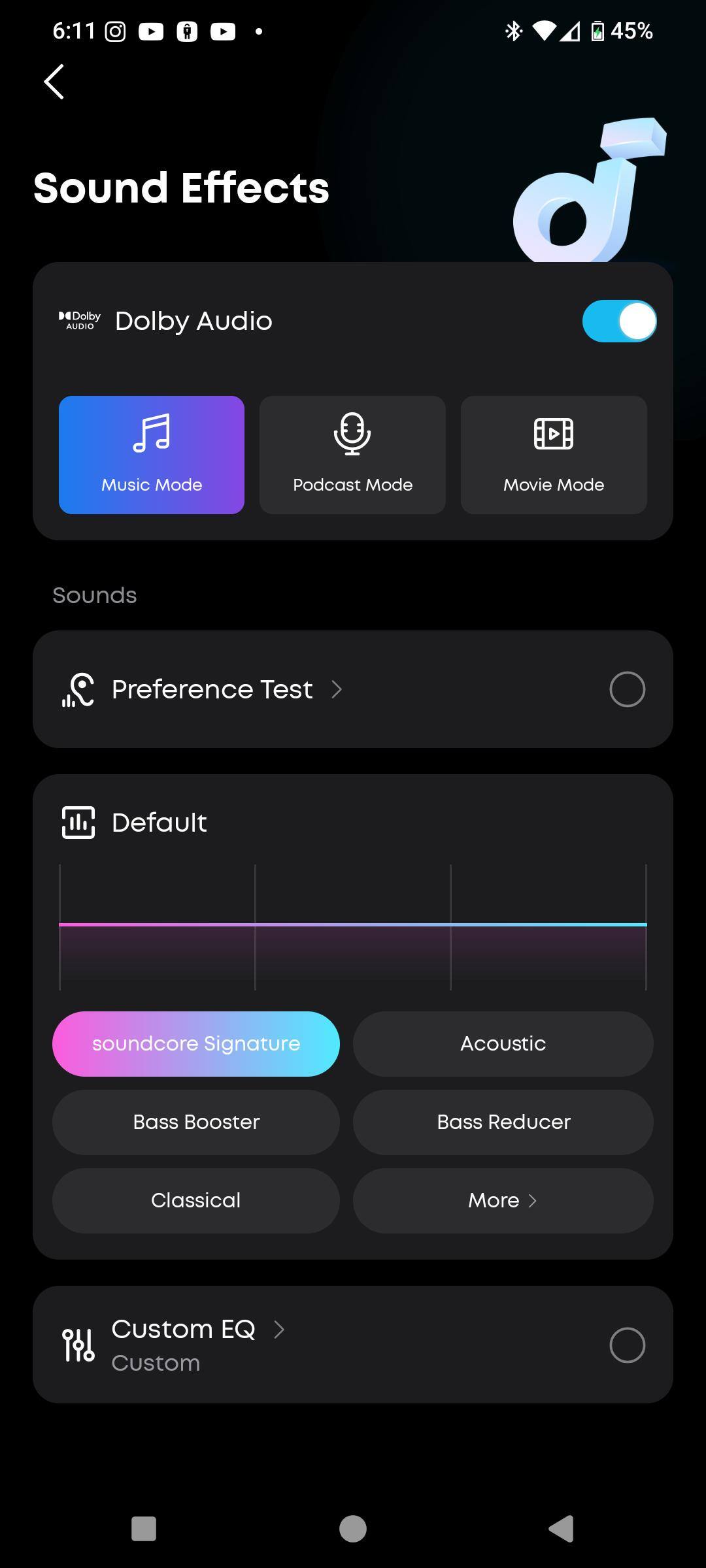The image size is (706, 1568).
Task: Select Music Mode
Action: [152, 455]
